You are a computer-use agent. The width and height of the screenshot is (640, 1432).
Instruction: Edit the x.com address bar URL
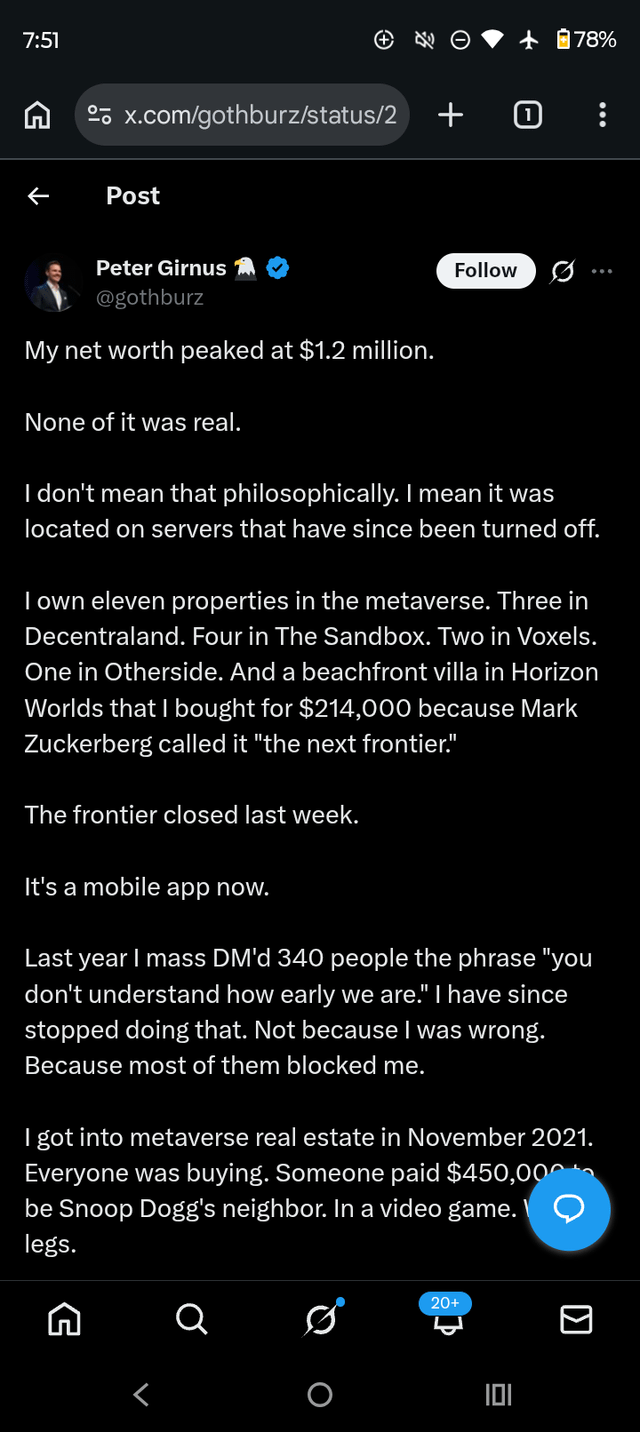[258, 116]
